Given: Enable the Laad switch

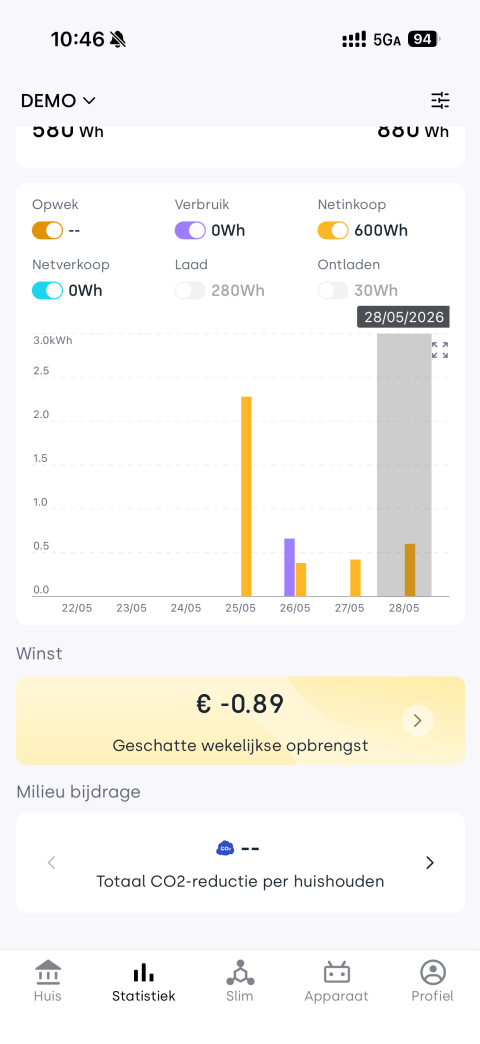Looking at the screenshot, I should point(190,290).
